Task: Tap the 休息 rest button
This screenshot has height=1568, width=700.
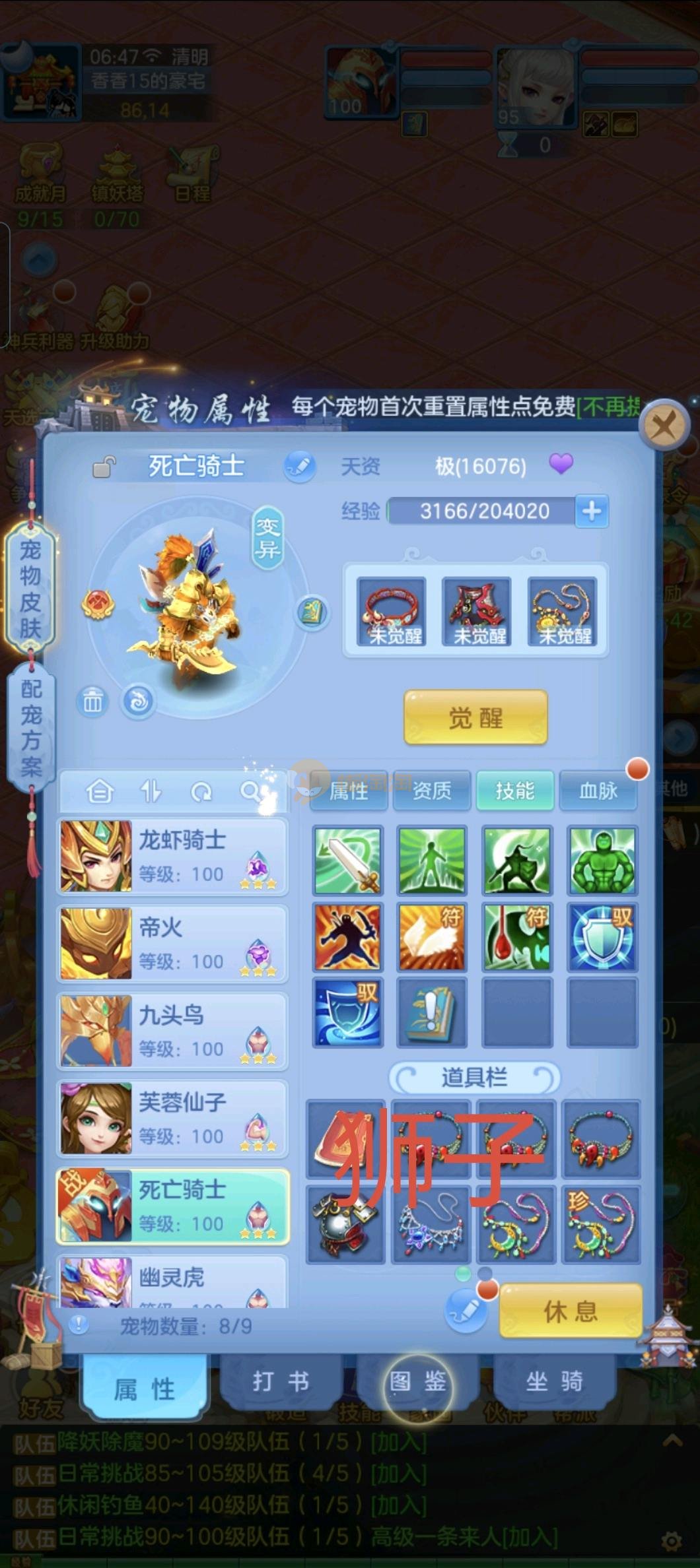Action: pos(571,1311)
